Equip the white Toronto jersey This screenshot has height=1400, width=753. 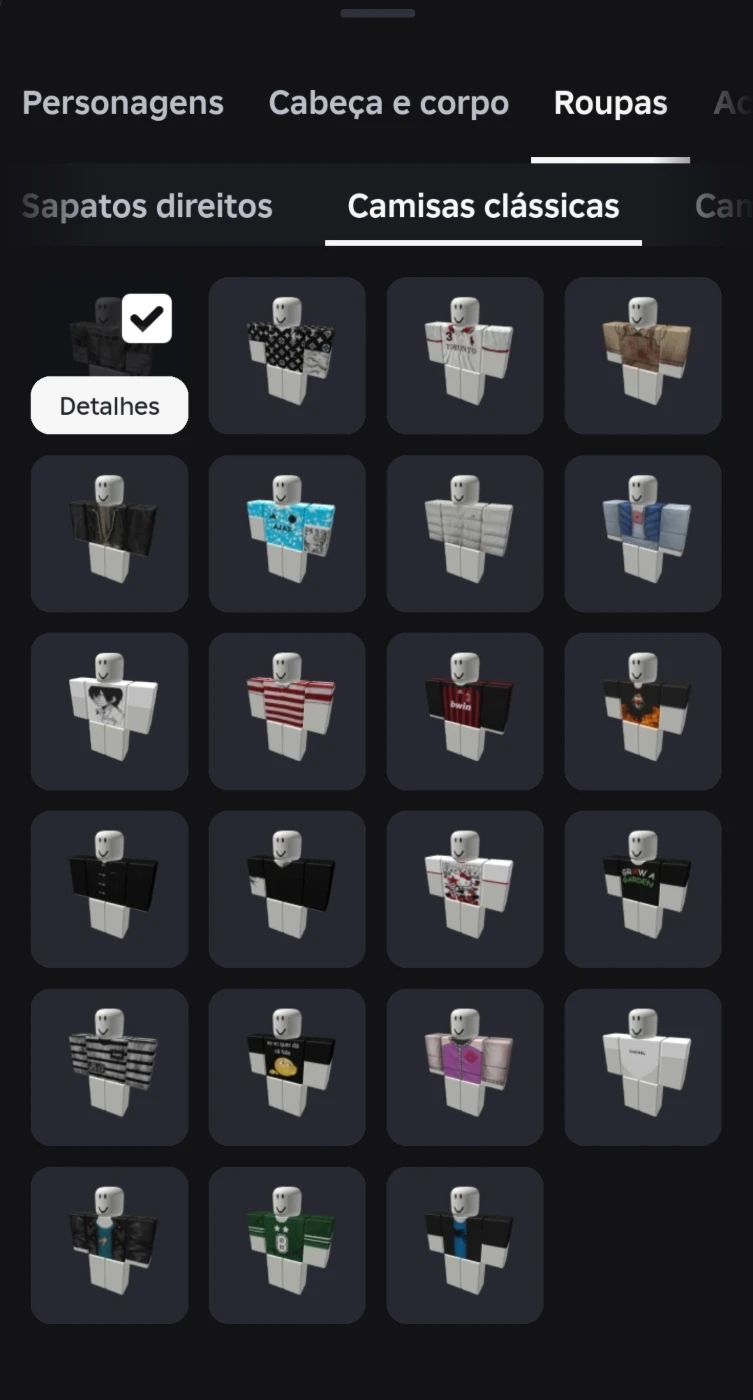pos(465,355)
